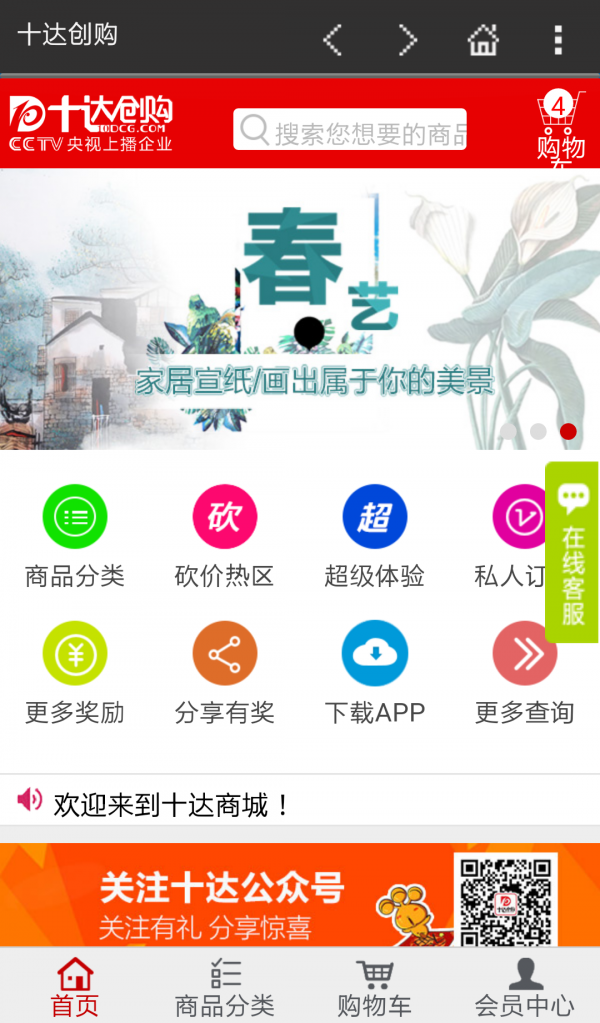Switch to 购物车 tab
This screenshot has height=1023, width=600.
[374, 988]
